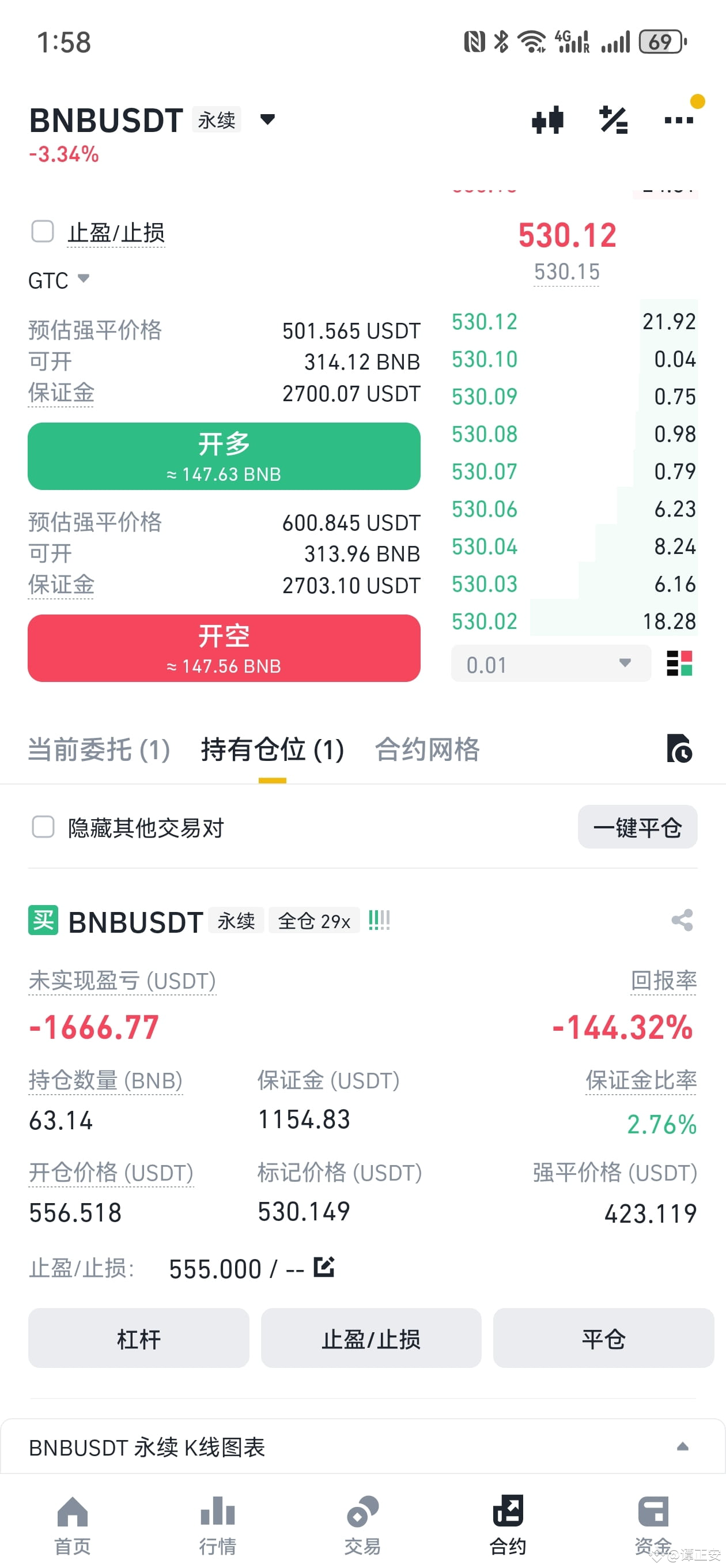Viewport: 726px width, 1568px height.
Task: Open the 0.01 quantity dropdown
Action: click(550, 664)
